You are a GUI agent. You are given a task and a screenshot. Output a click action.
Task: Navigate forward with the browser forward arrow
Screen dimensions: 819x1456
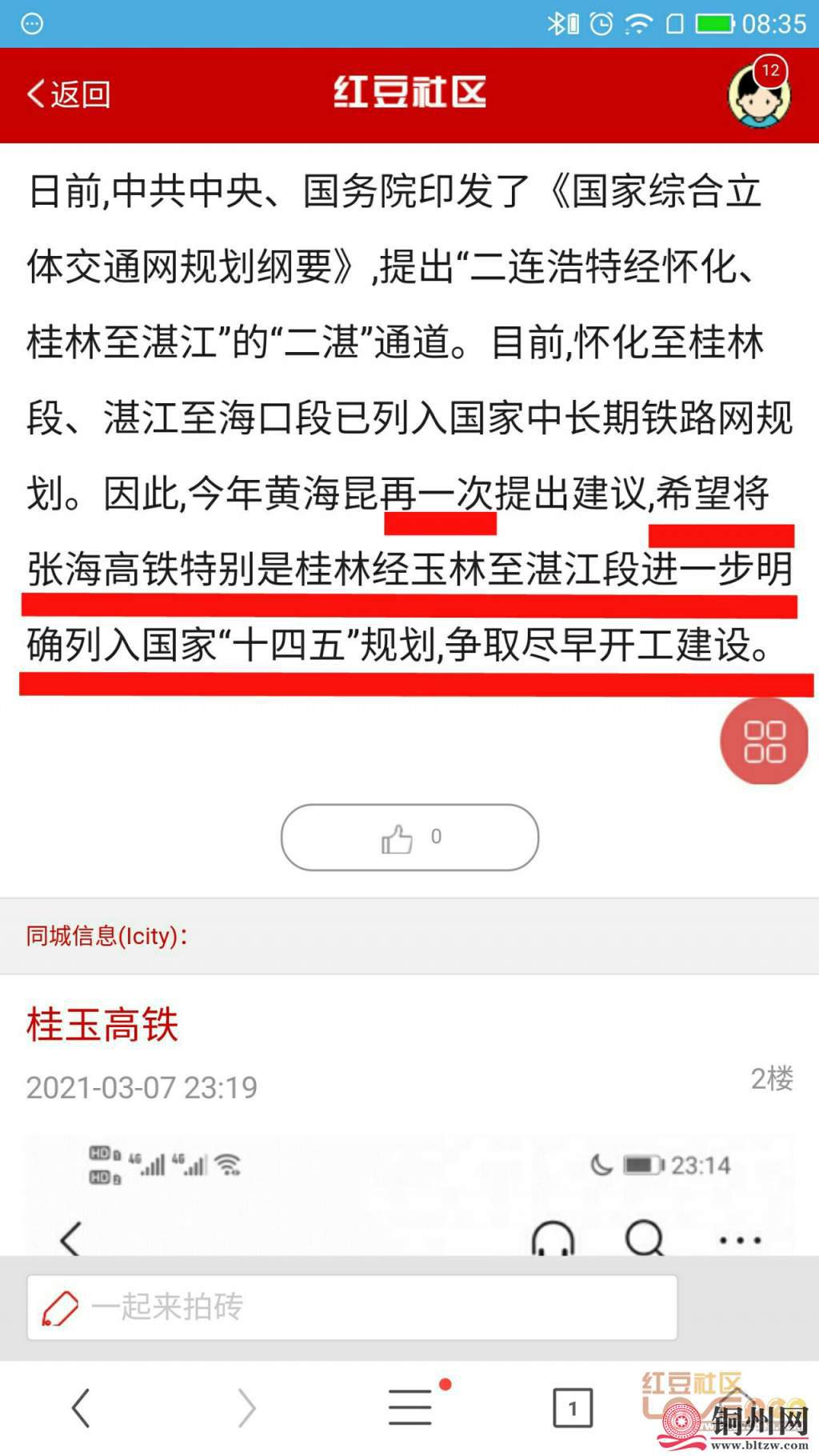click(x=247, y=1408)
